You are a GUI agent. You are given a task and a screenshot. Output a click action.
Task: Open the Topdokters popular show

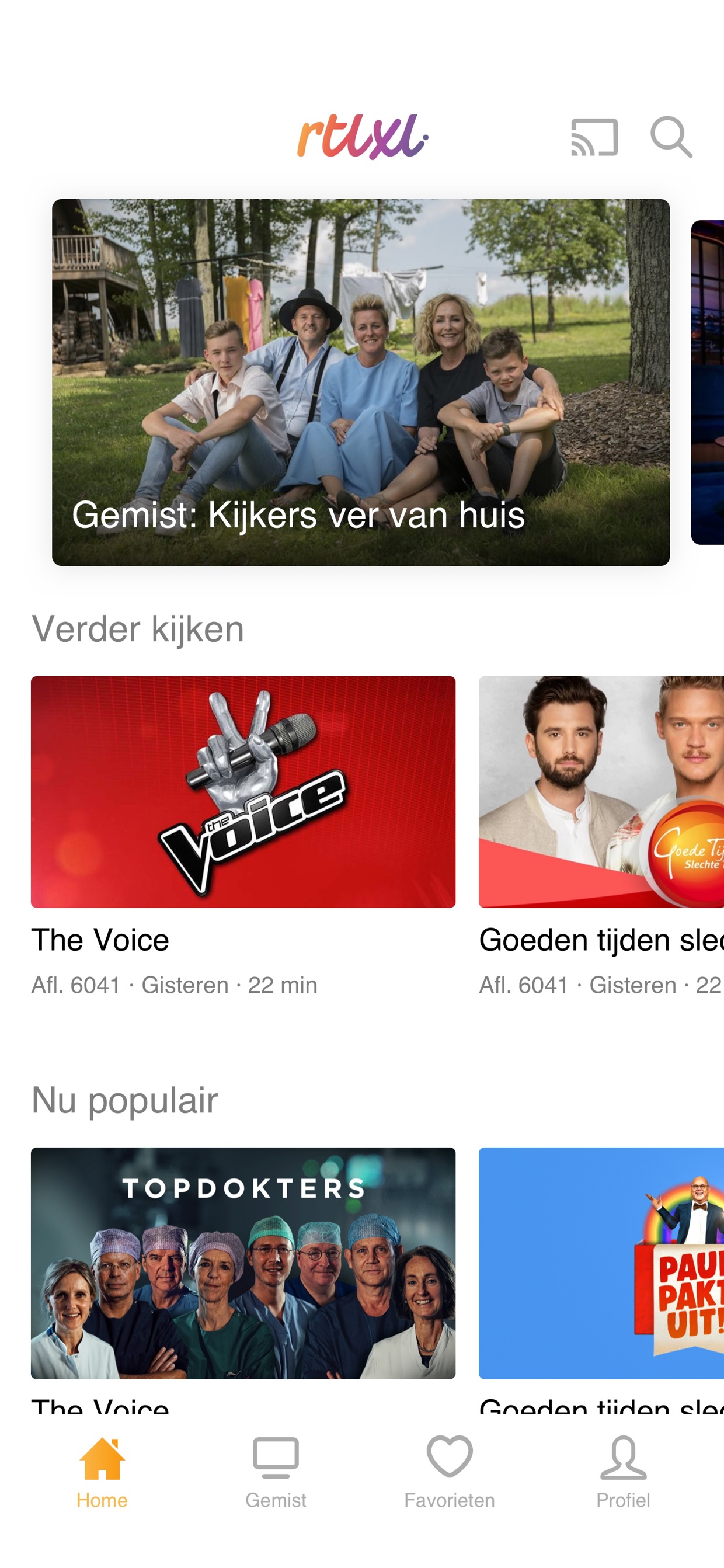(243, 1263)
